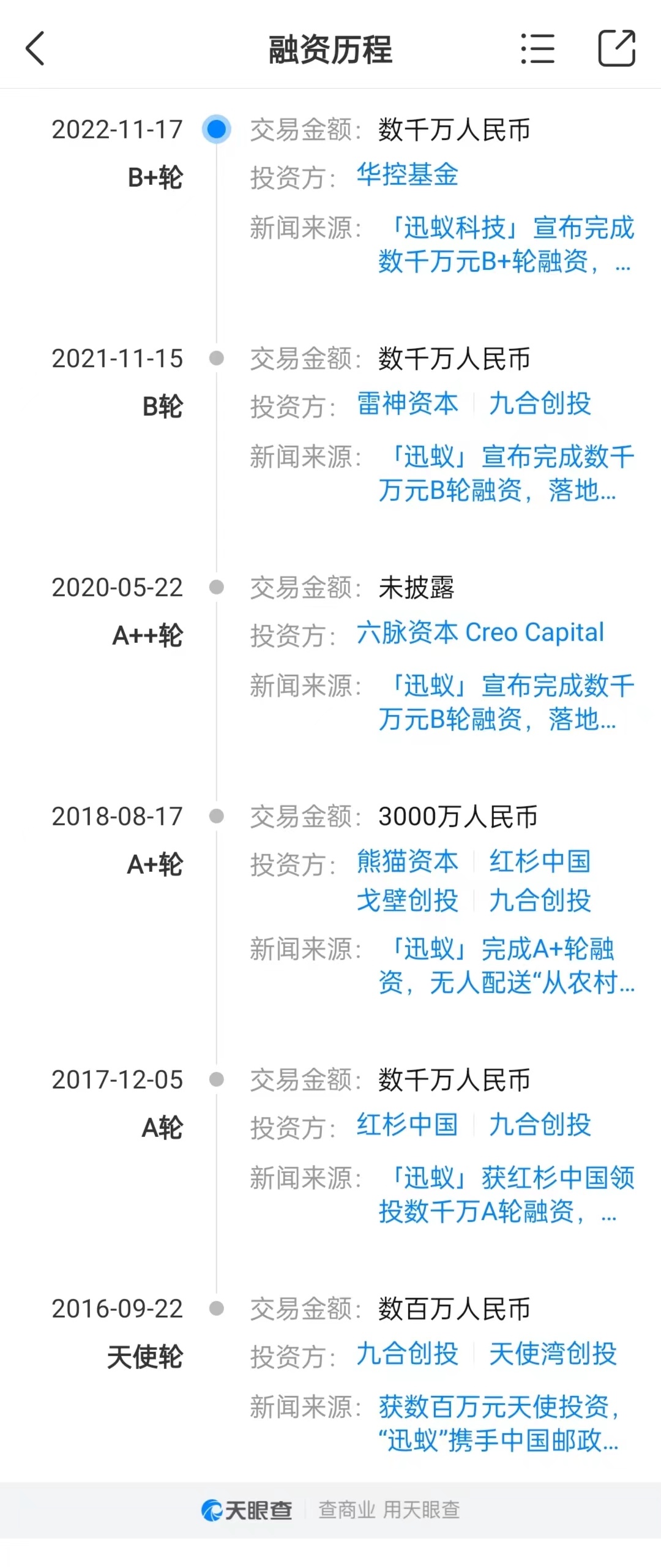The height and width of the screenshot is (1568, 661).
Task: Open investor 六脉资本 Creo Capital
Action: click(x=480, y=633)
